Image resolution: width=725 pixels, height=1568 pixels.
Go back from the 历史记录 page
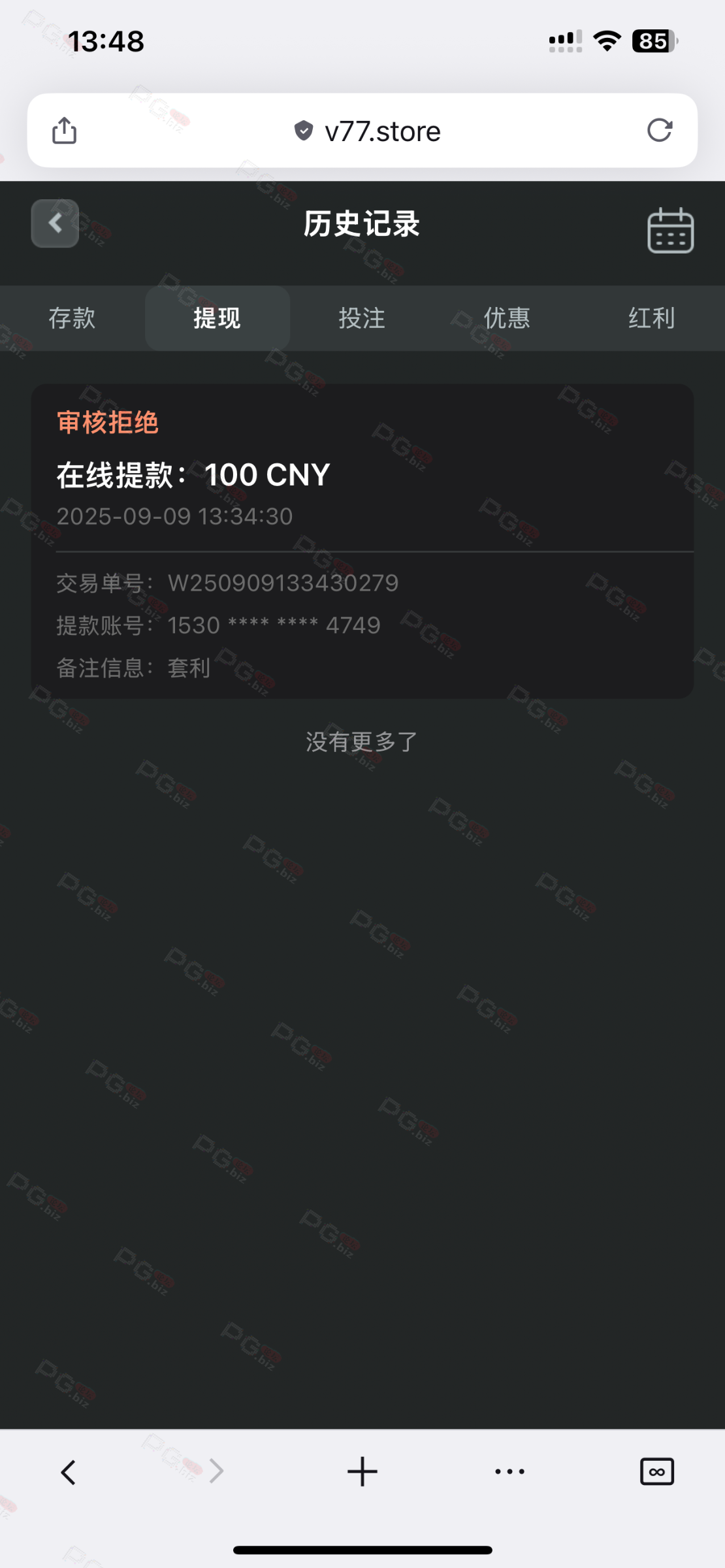click(x=55, y=223)
